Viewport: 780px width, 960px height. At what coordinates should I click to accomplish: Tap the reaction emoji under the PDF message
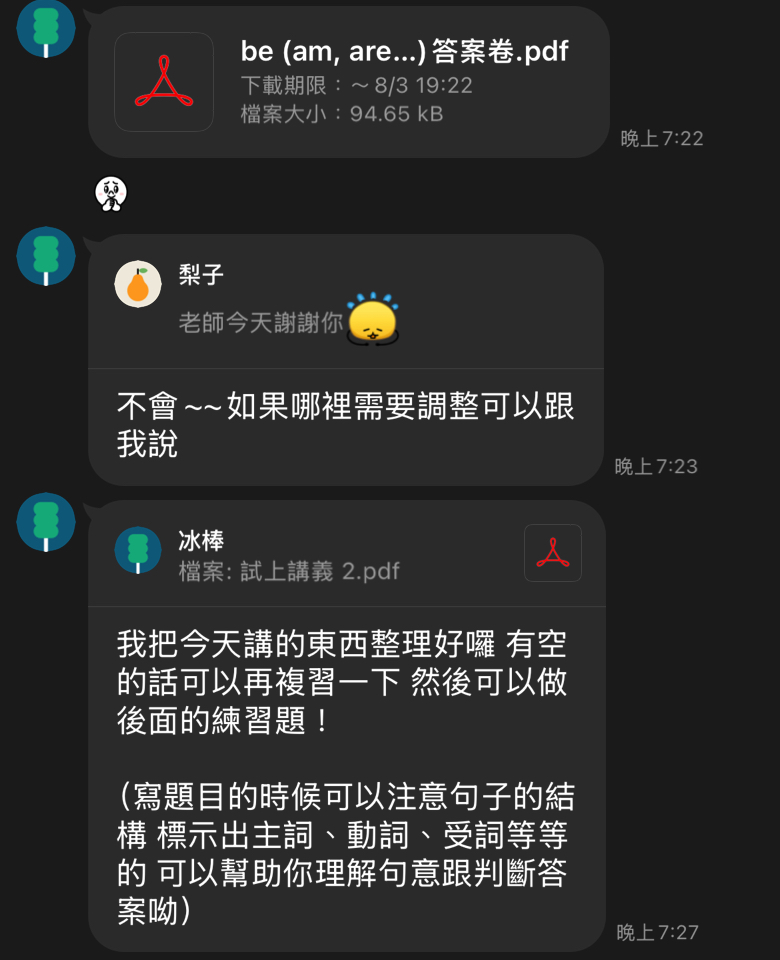point(110,194)
